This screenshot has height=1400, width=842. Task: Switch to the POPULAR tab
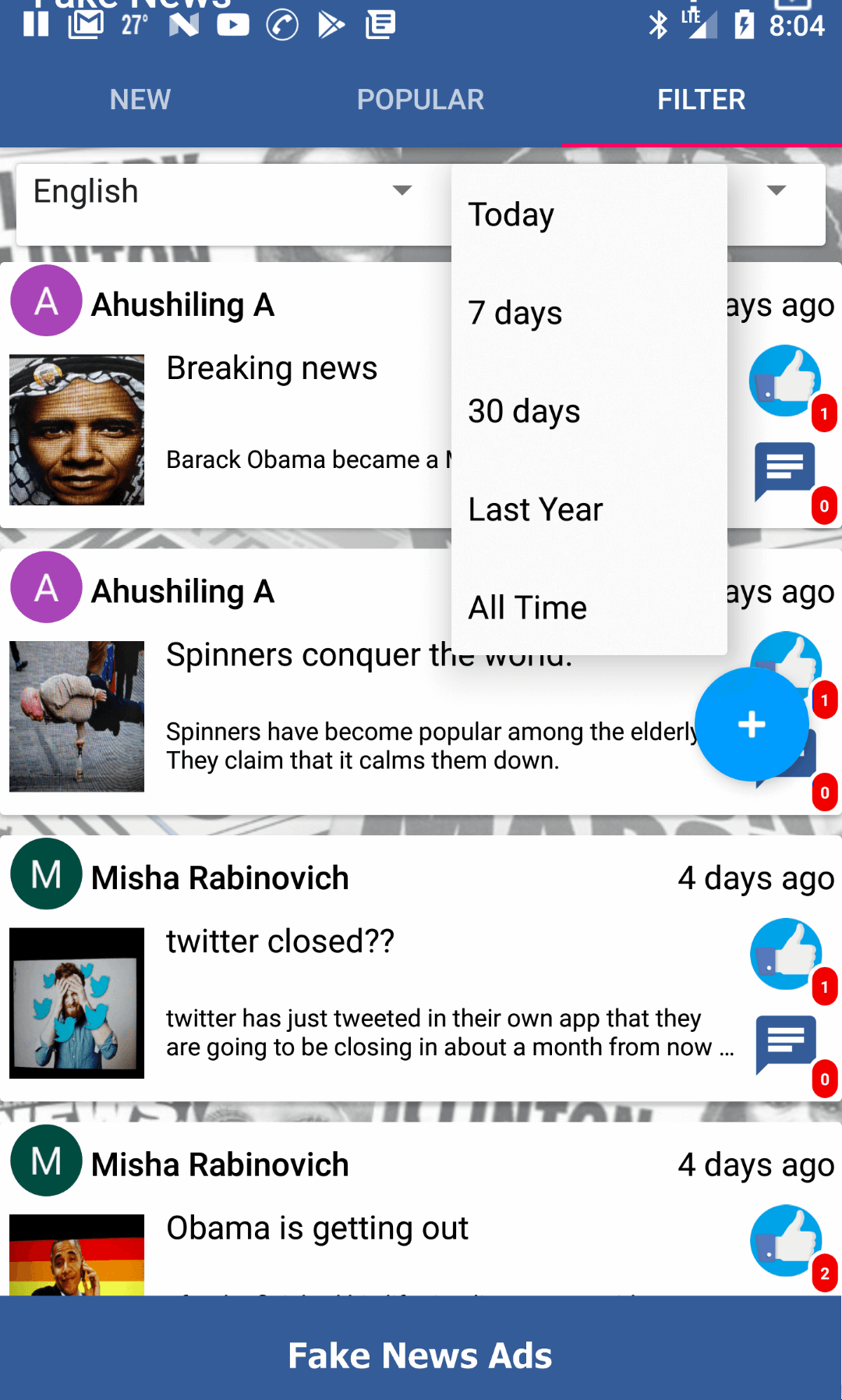click(421, 100)
